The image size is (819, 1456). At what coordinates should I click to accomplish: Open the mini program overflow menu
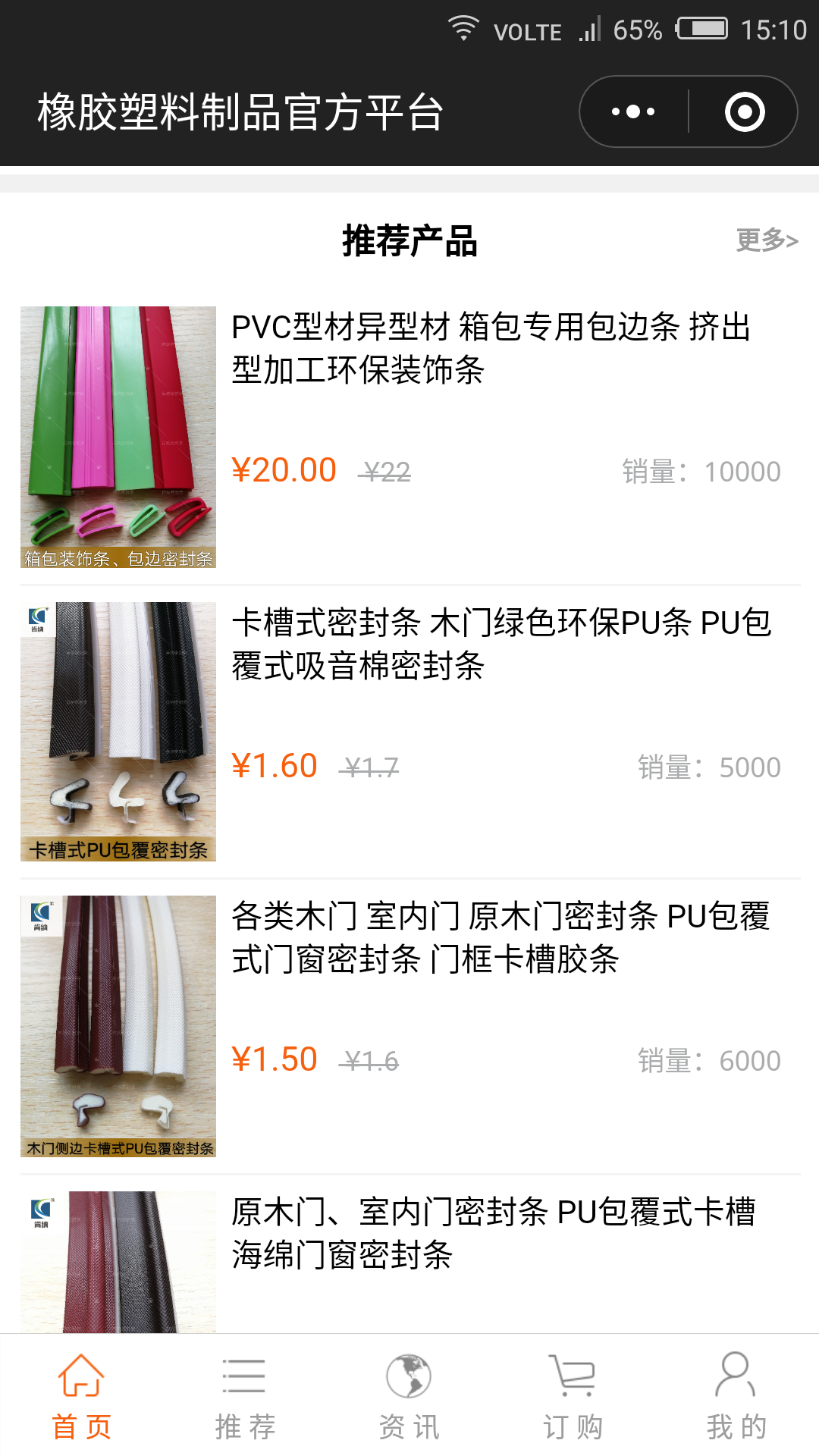click(634, 112)
